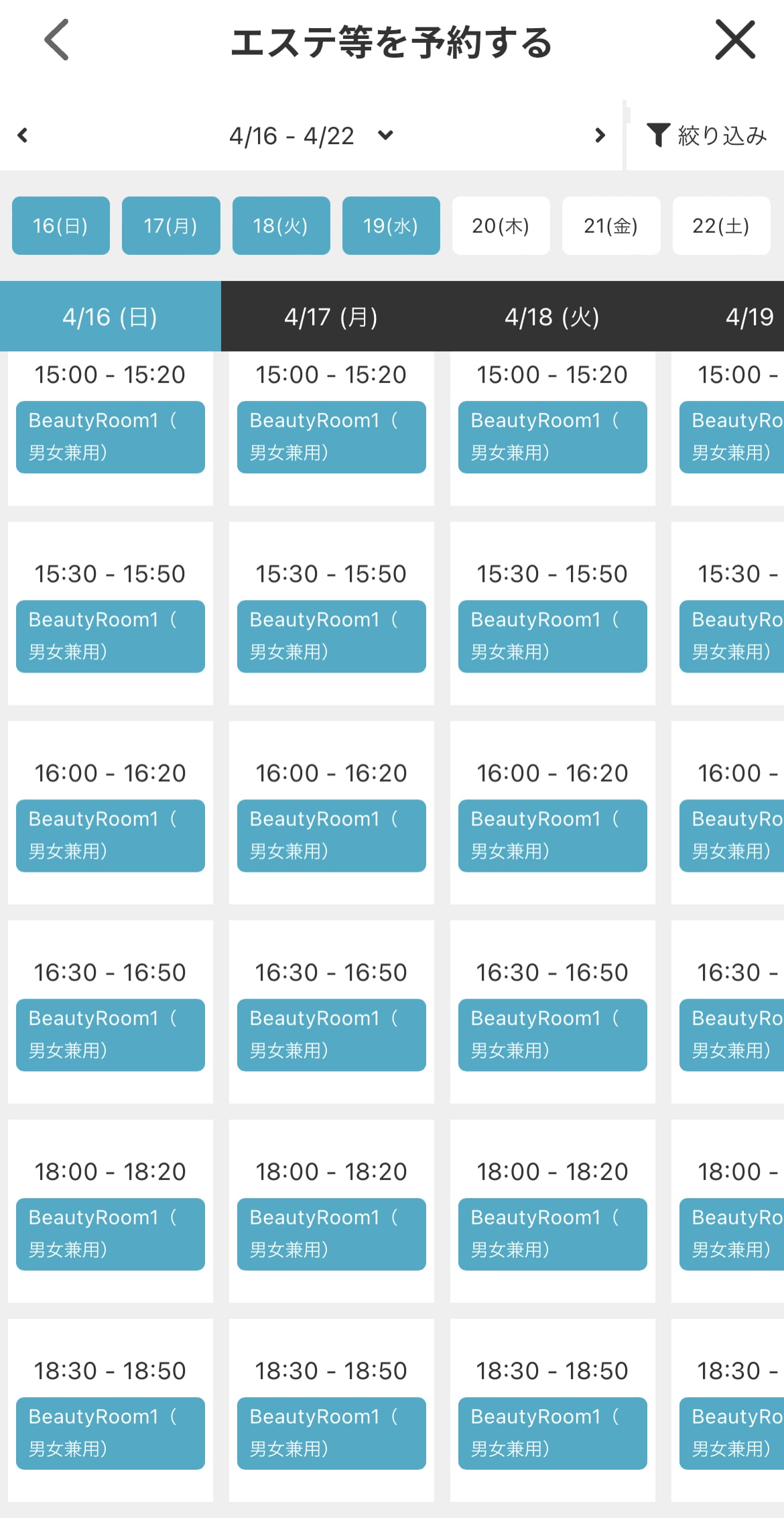This screenshot has height=1518, width=784.
Task: Toggle the 18(火) day chip
Action: point(281,226)
